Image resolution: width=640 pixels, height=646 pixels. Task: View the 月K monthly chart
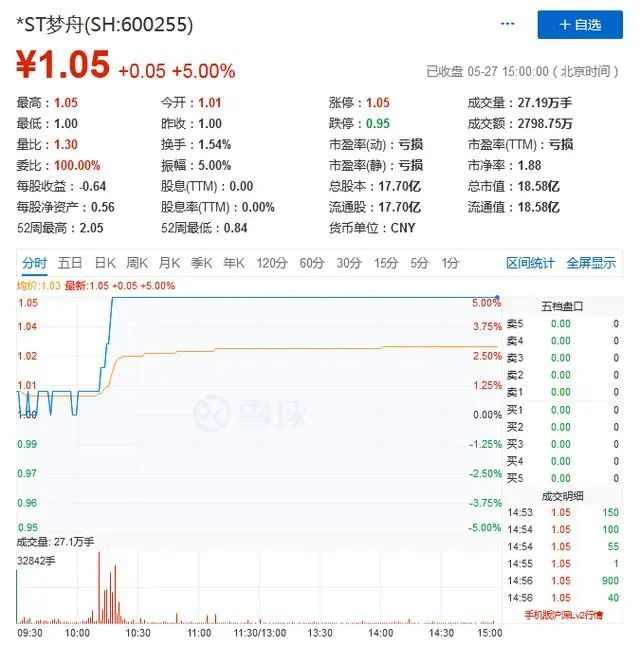169,263
